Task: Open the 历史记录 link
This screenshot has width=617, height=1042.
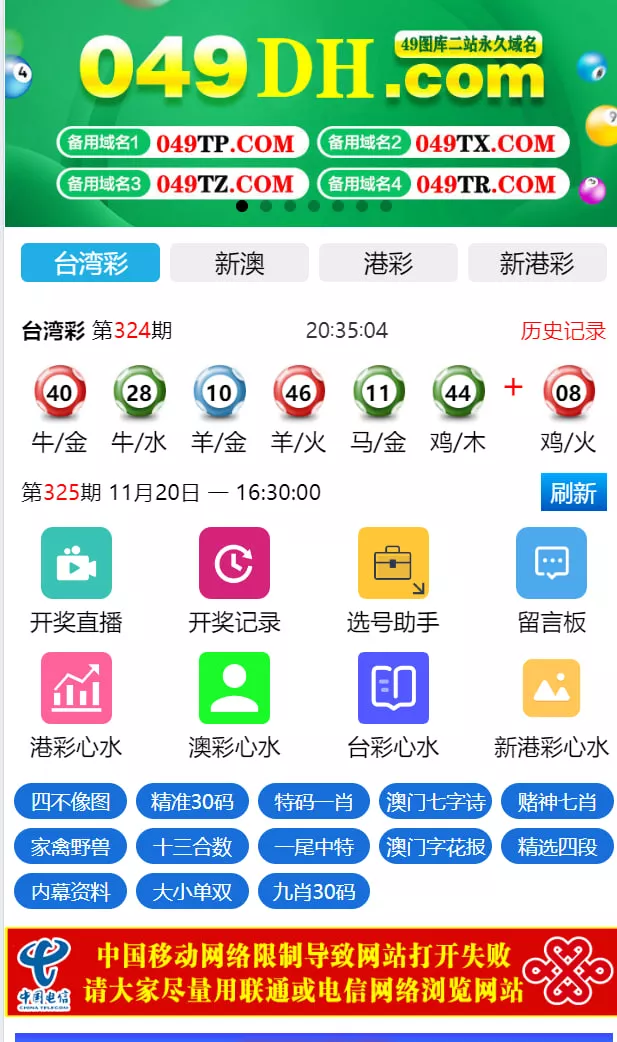Action: (x=563, y=331)
